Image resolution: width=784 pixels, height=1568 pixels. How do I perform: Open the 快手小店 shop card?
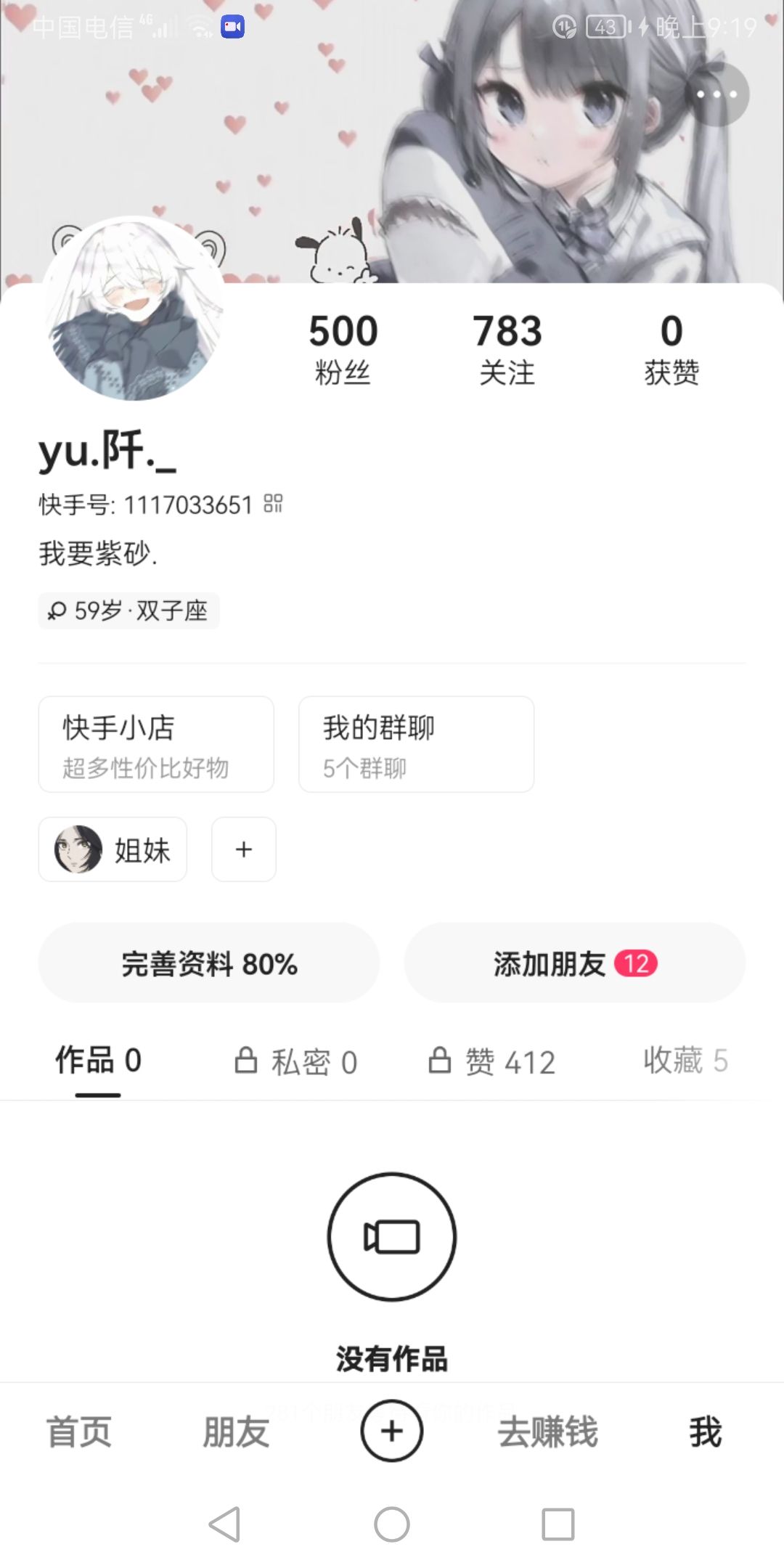(156, 744)
